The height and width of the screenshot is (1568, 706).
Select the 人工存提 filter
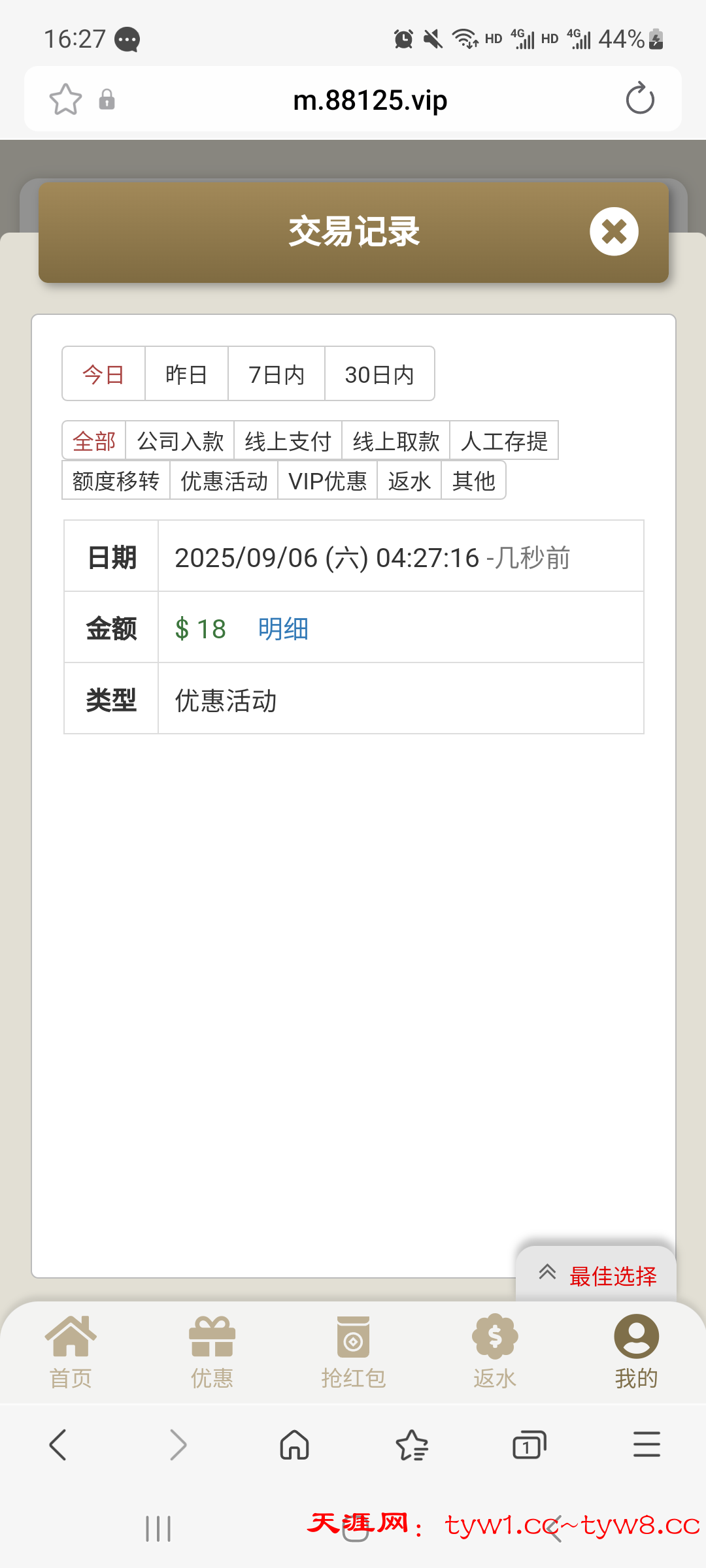pos(504,441)
